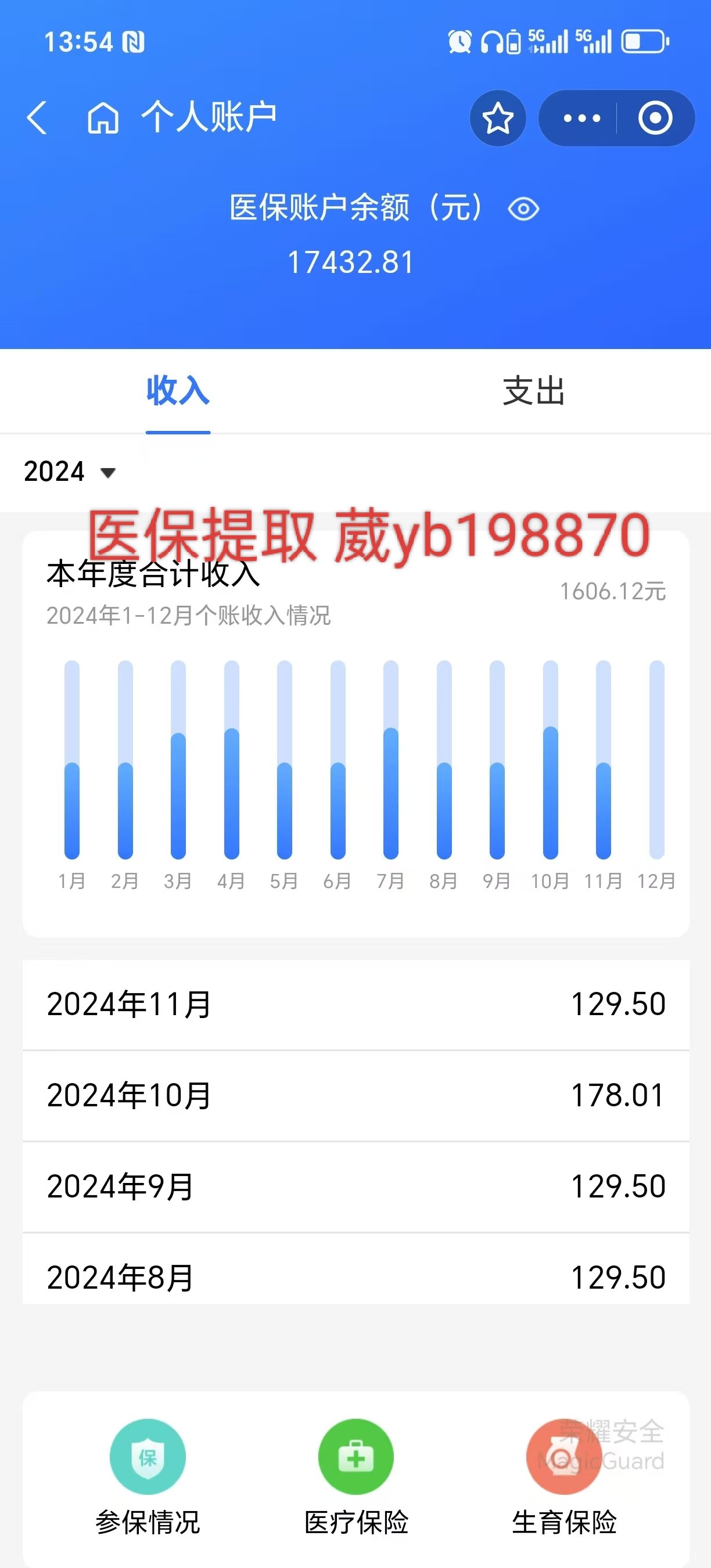Tap the star to favorite this mini program
Screen dimensions: 711x1568
[x=498, y=118]
